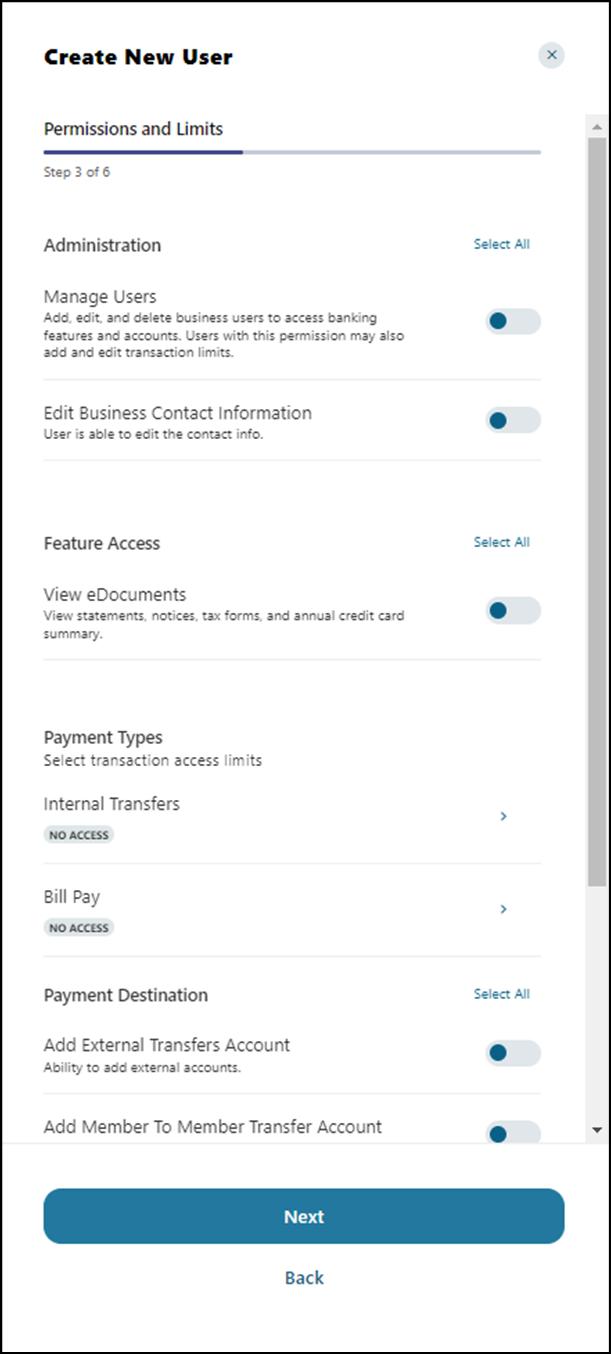Screen dimensions: 611x1354
Task: Turn on Edit Business Contact Information
Action: (513, 420)
